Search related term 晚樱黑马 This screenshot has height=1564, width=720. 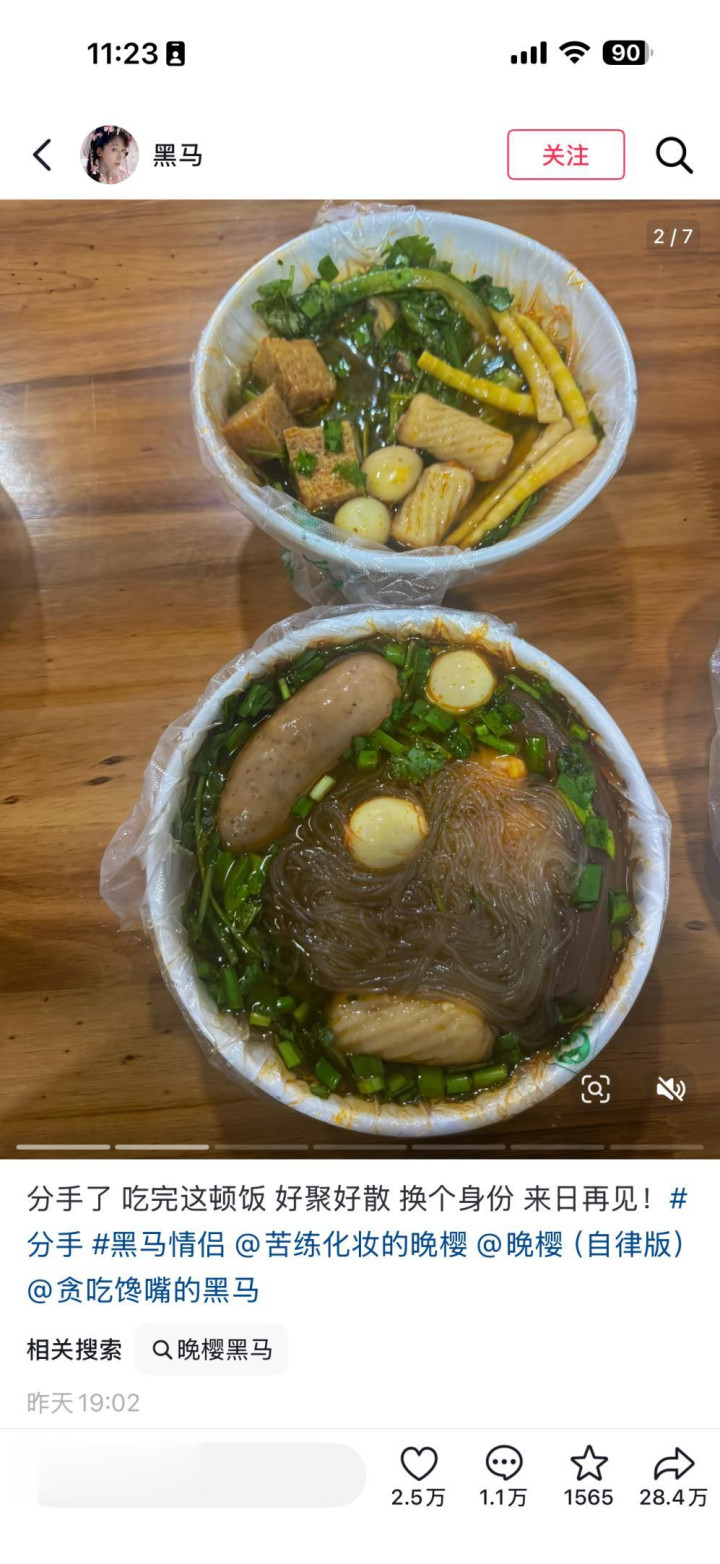(x=211, y=1349)
